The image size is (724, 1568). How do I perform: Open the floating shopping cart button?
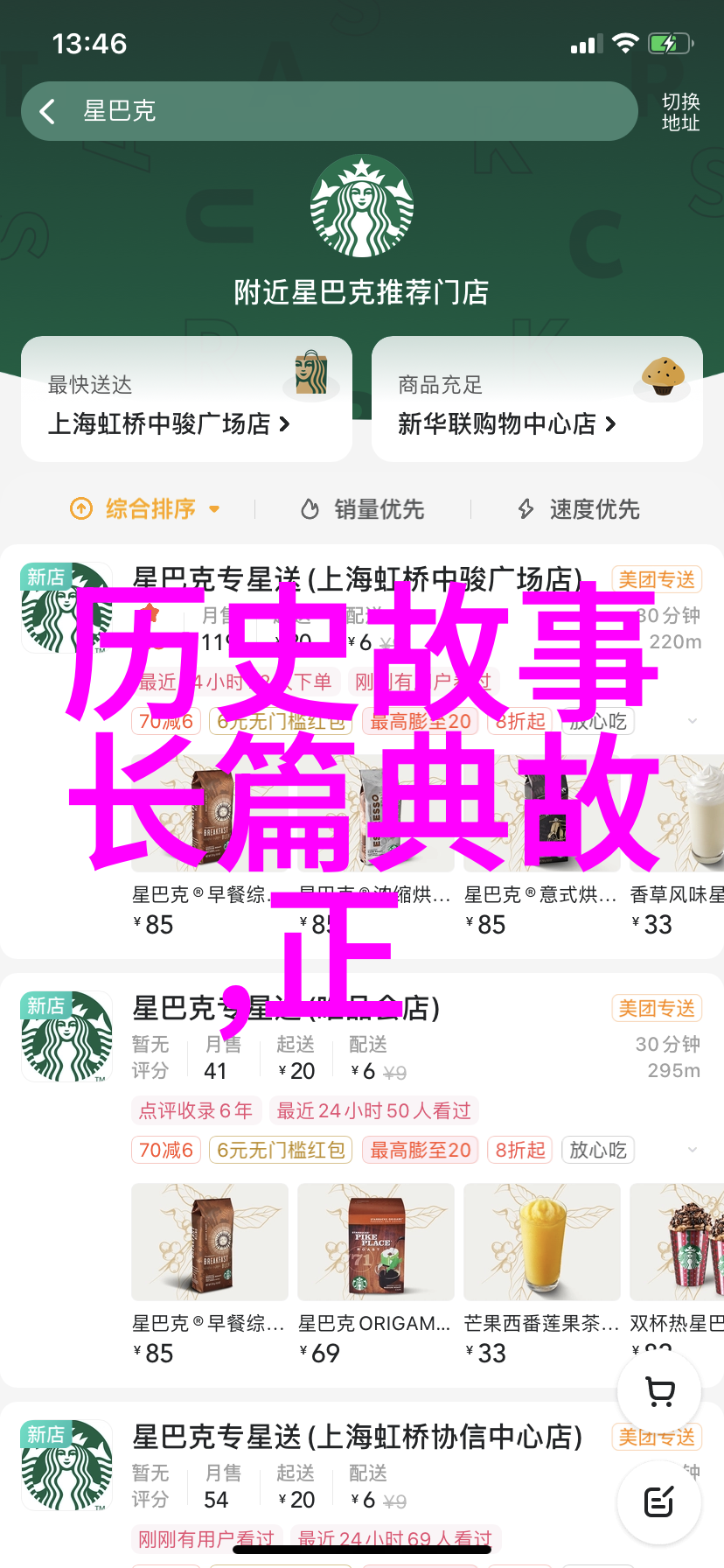point(659,1391)
